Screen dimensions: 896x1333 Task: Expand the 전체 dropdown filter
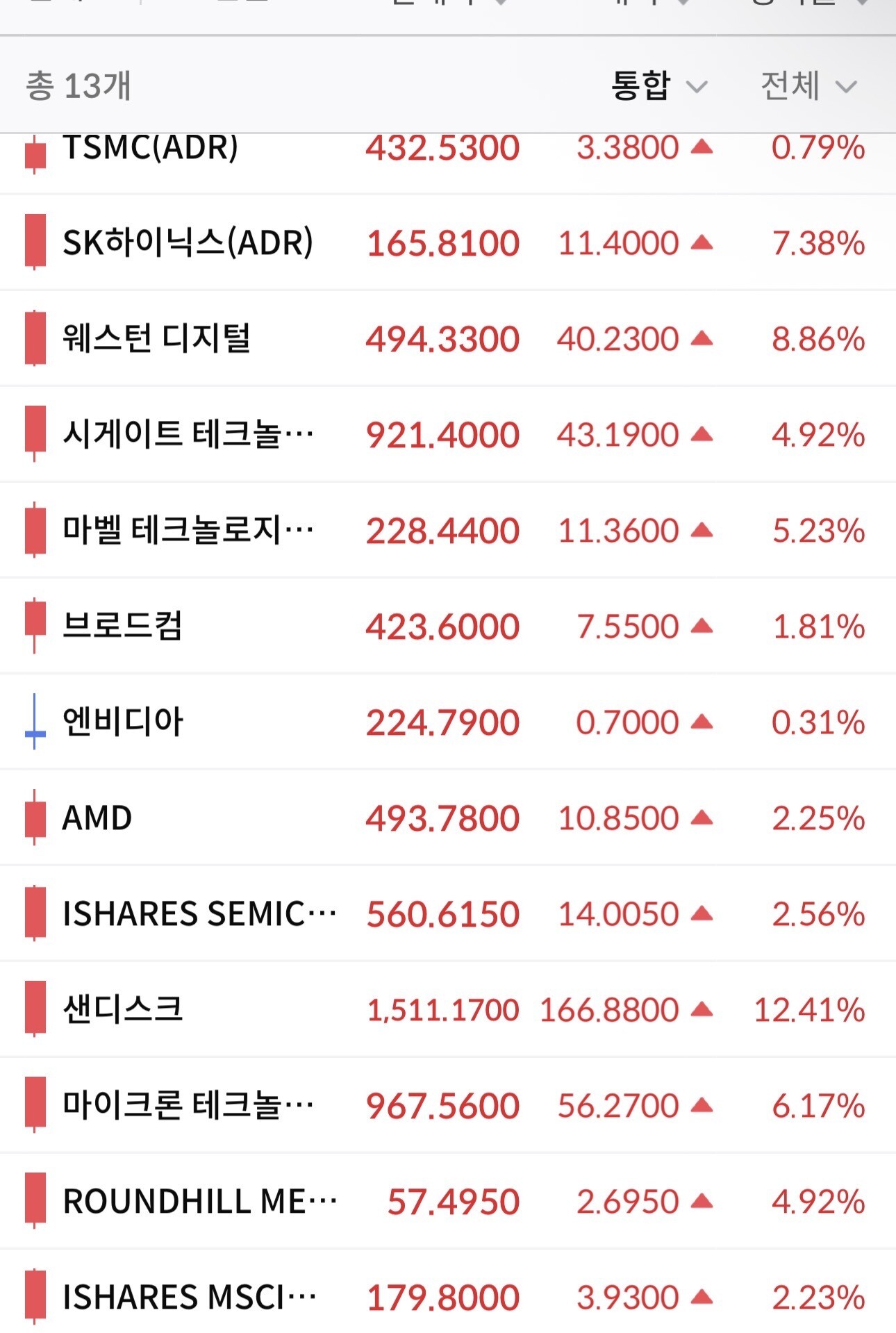tap(808, 86)
